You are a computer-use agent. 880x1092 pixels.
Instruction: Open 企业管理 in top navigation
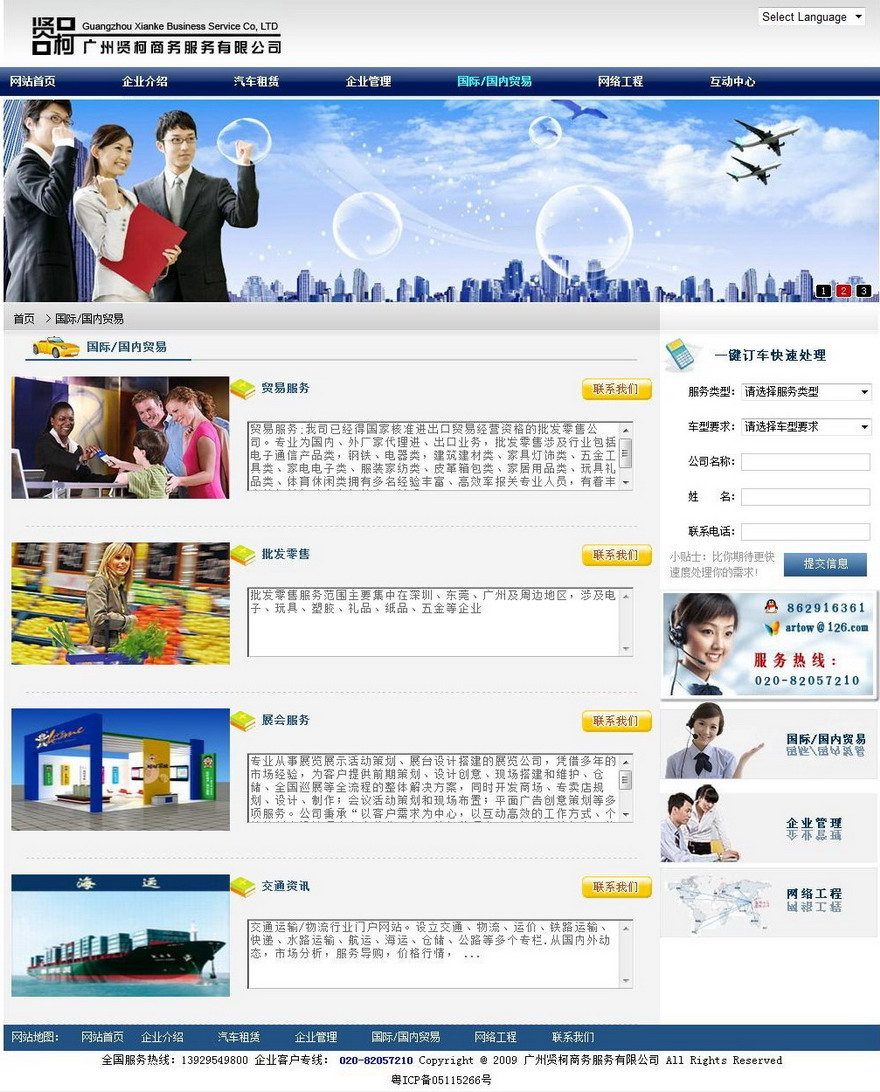coord(368,82)
